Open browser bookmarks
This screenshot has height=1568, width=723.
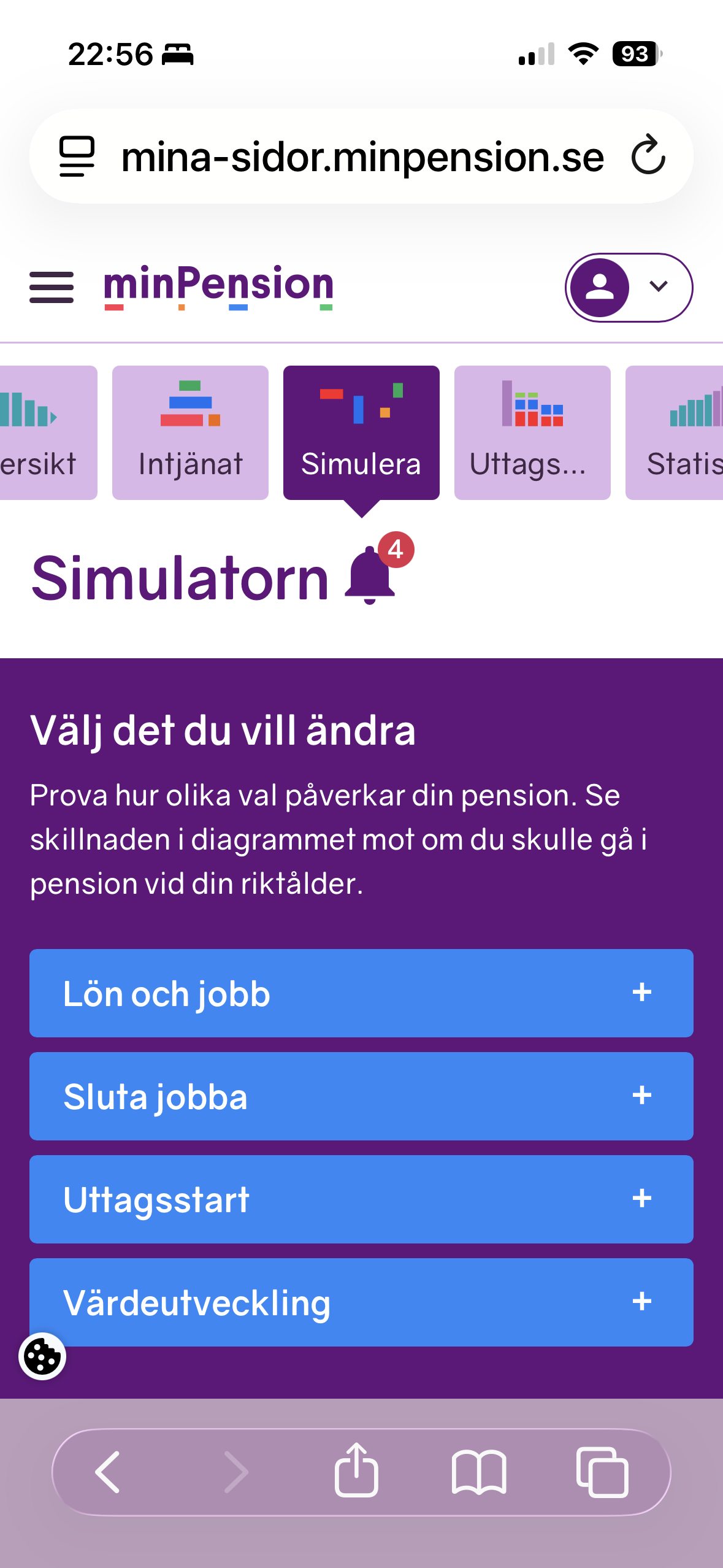479,1472
